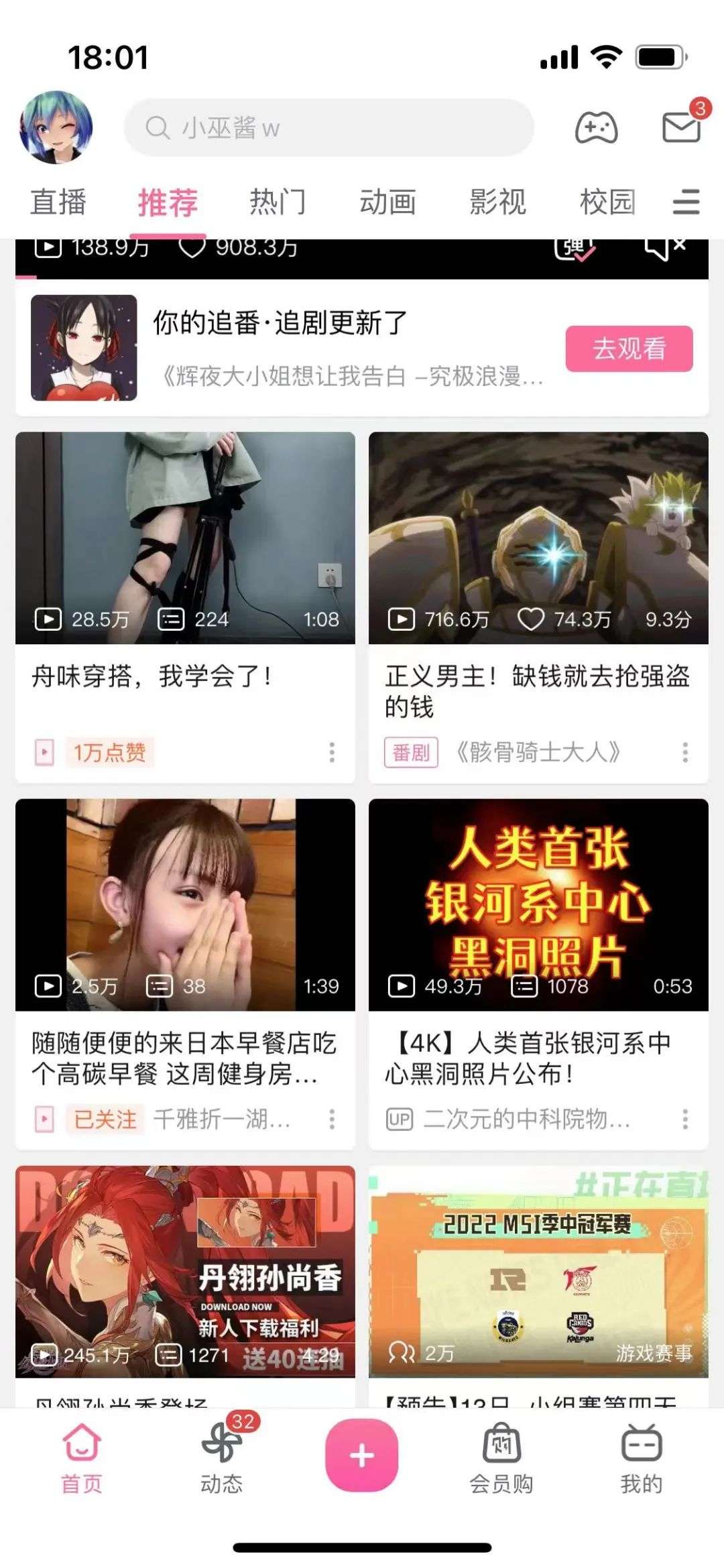This screenshot has width=724, height=1568.
Task: Switch to the 动画 tab
Action: click(387, 202)
